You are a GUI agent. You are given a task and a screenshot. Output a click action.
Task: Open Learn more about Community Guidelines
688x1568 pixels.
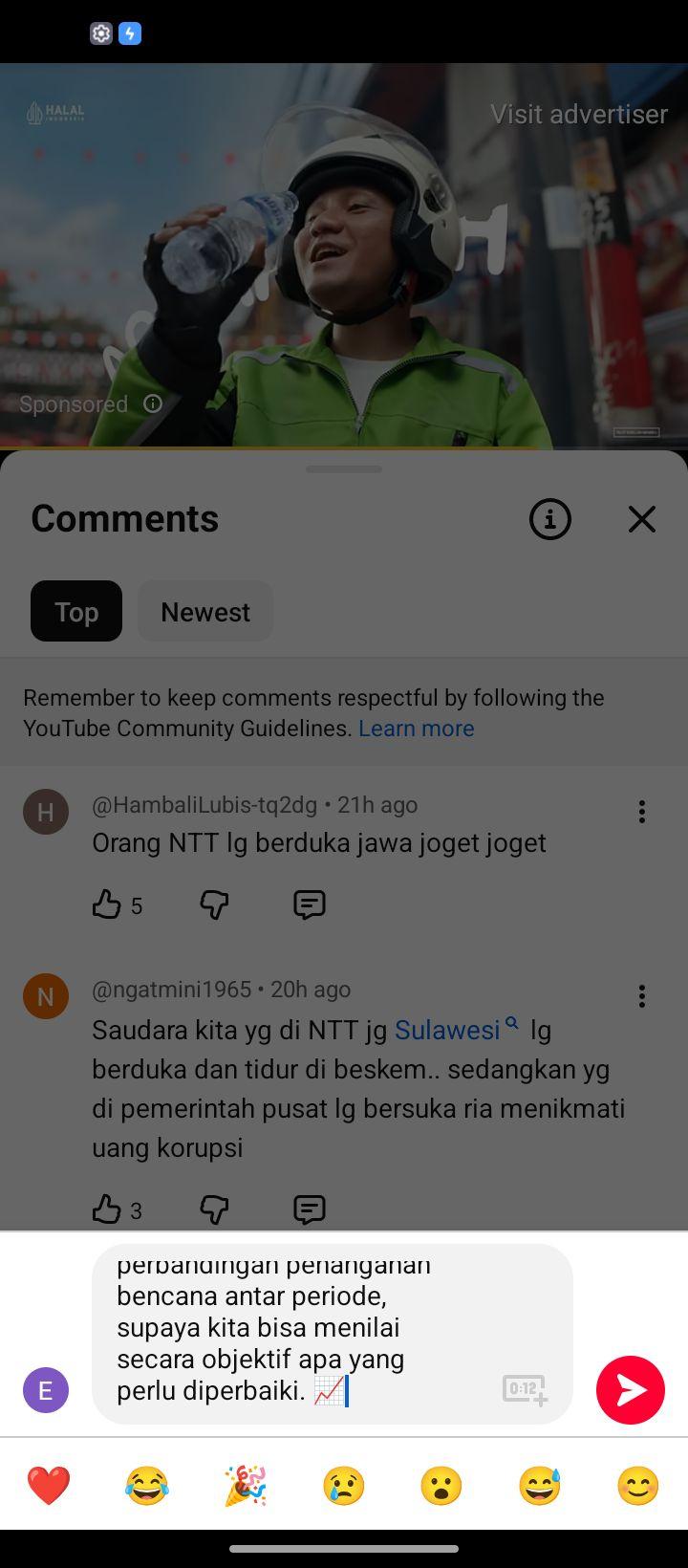tap(417, 729)
